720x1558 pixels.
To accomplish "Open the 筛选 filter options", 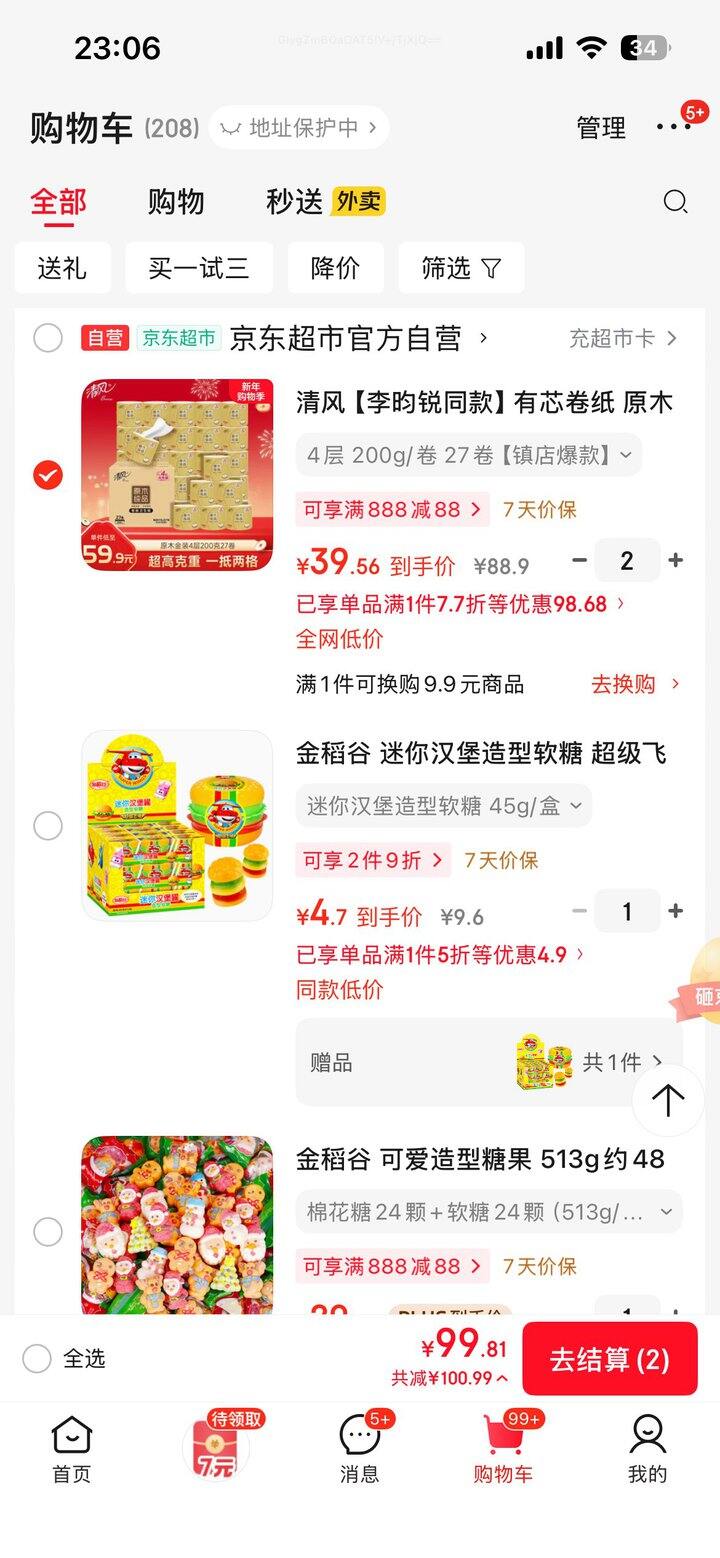I will tap(461, 268).
